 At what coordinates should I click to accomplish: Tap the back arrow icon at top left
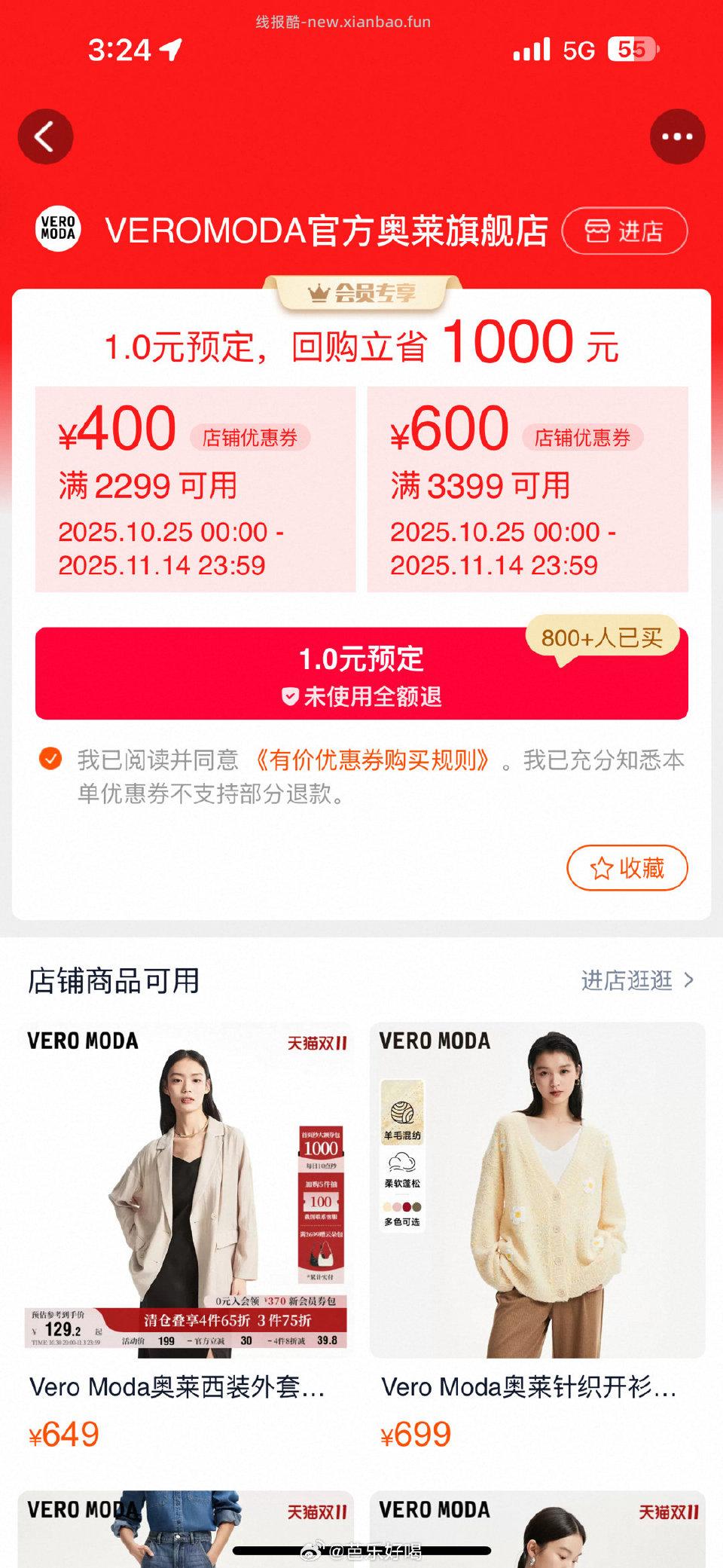[x=47, y=138]
